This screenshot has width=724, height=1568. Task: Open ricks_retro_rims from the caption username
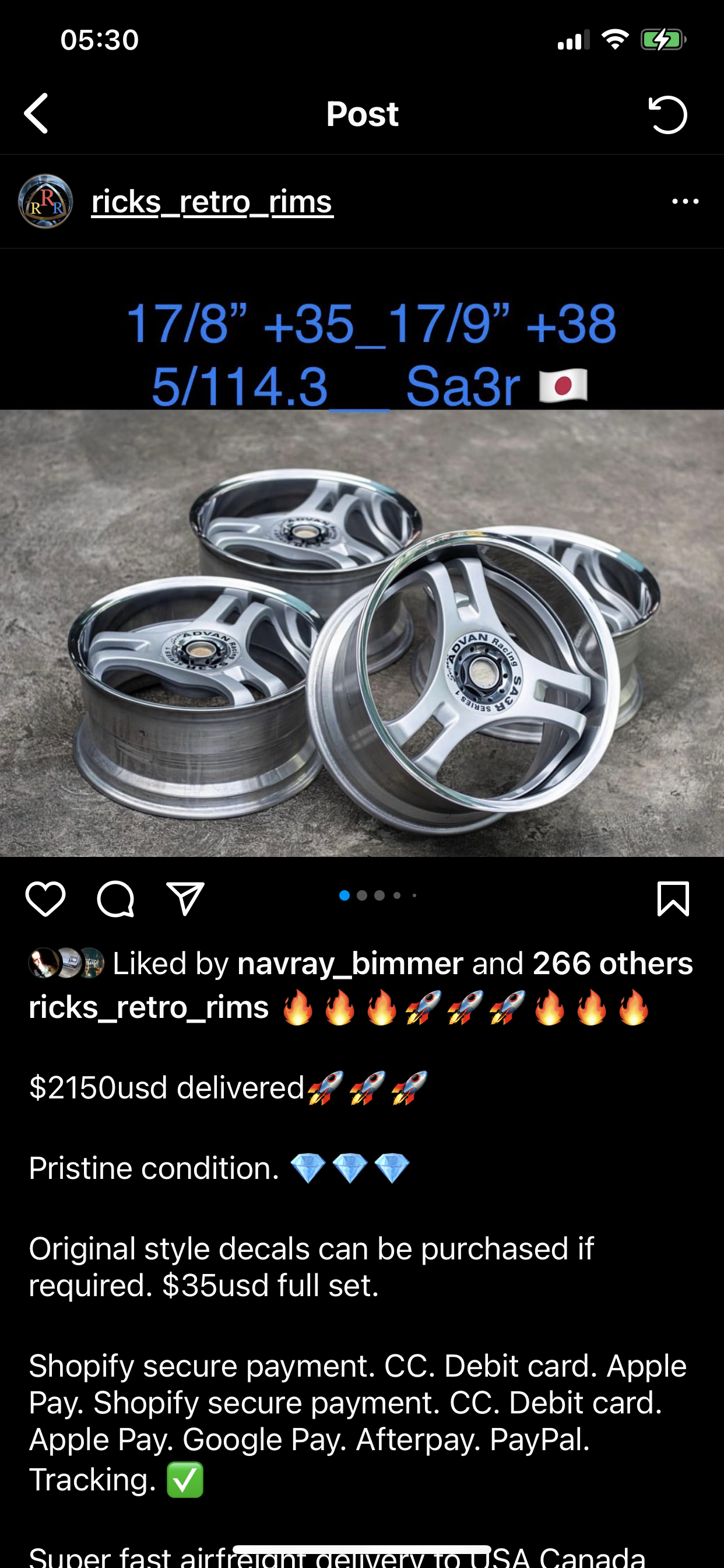coord(149,1007)
